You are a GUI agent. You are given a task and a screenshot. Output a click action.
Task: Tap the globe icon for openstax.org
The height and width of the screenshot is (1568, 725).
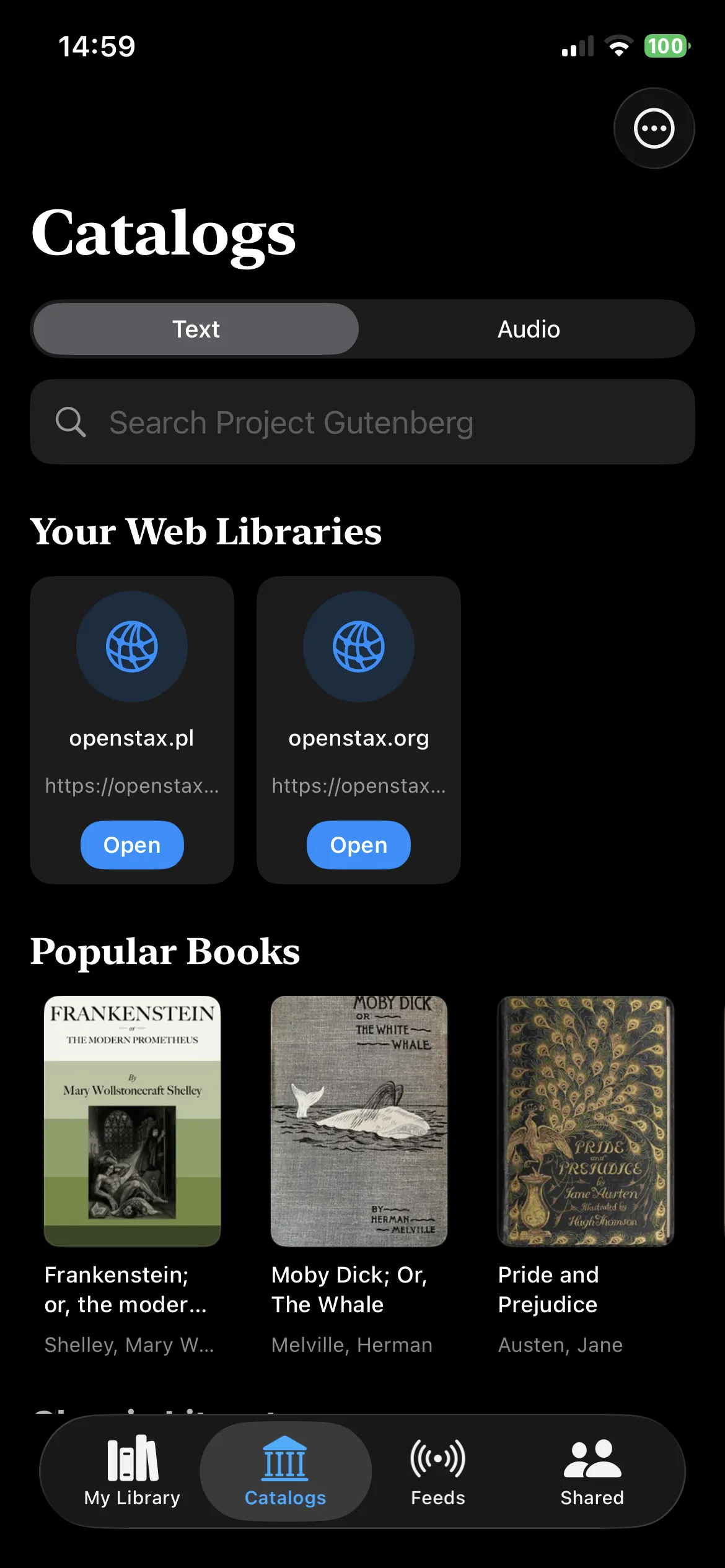(358, 646)
